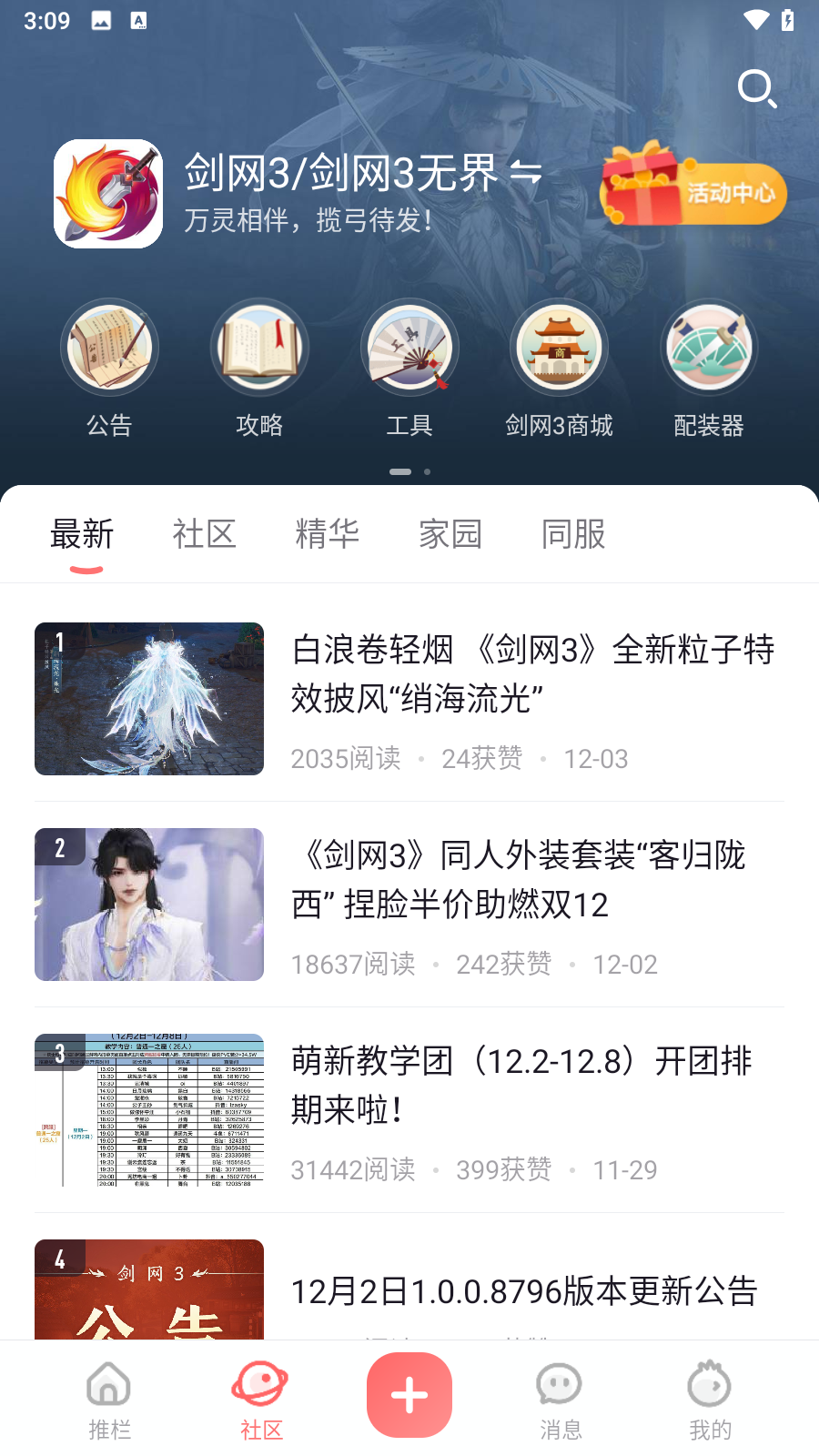Go to 推栏 in bottom navigation
The width and height of the screenshot is (819, 1456).
(x=109, y=1400)
